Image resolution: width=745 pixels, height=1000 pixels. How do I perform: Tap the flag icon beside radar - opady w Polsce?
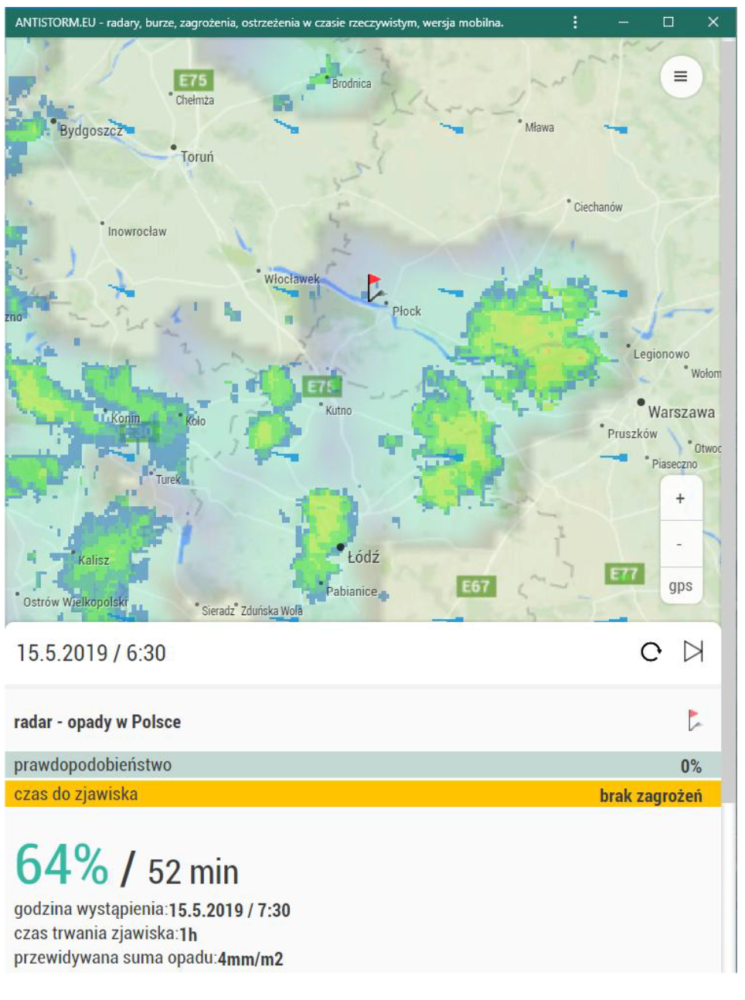[695, 720]
